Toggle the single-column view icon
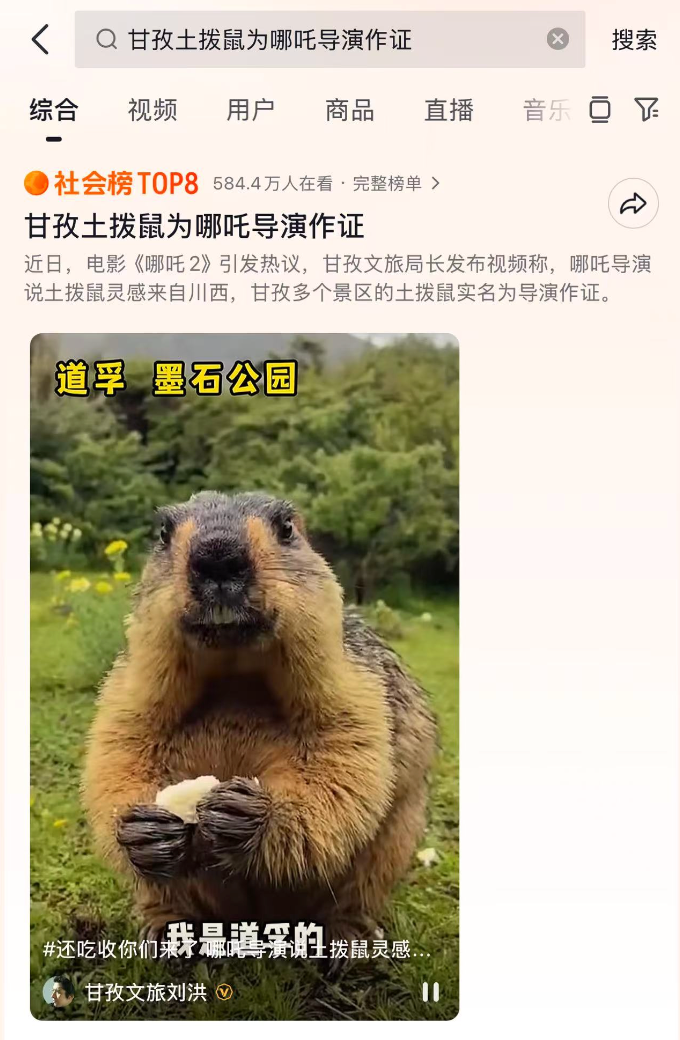 click(600, 110)
